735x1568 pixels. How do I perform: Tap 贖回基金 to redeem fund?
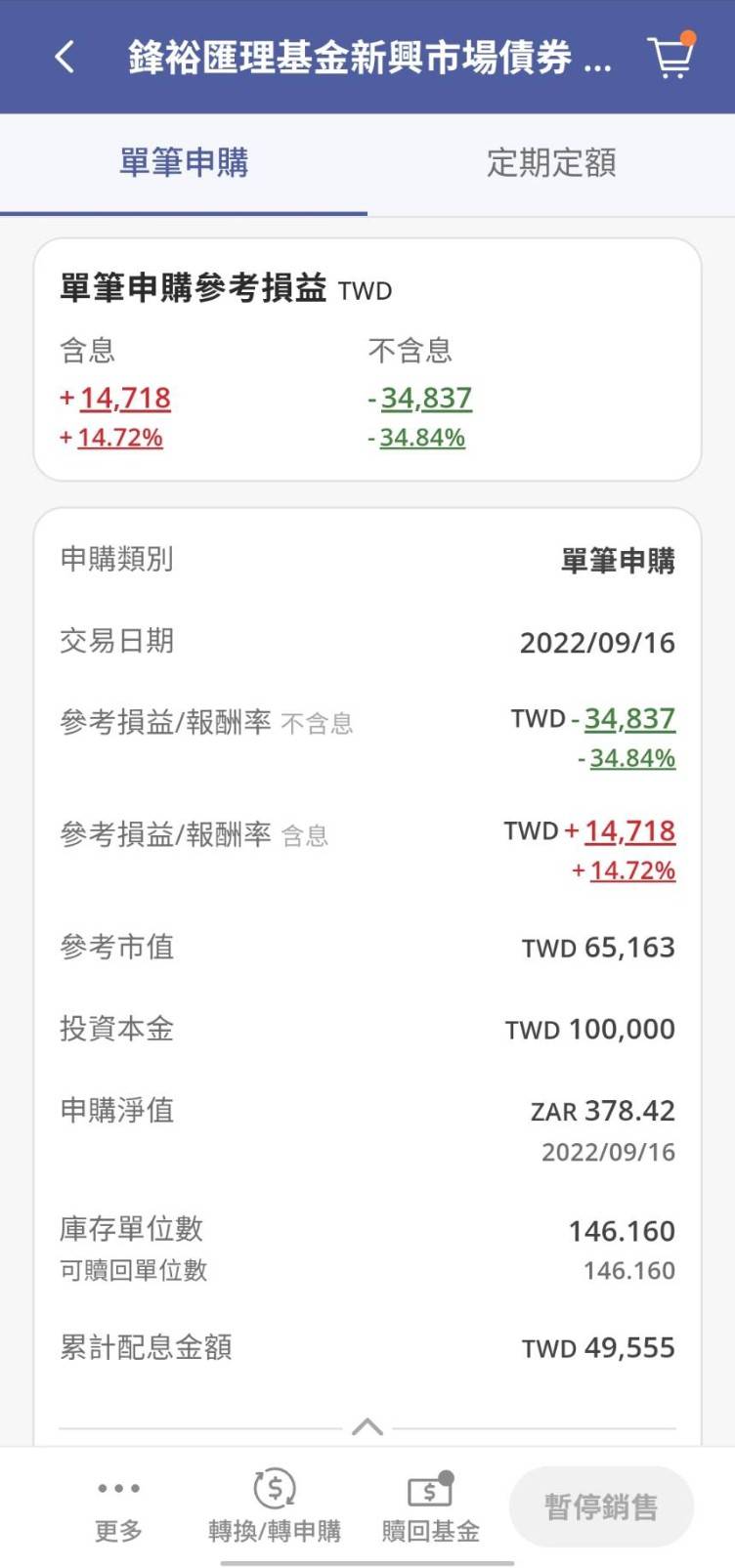[x=430, y=1506]
